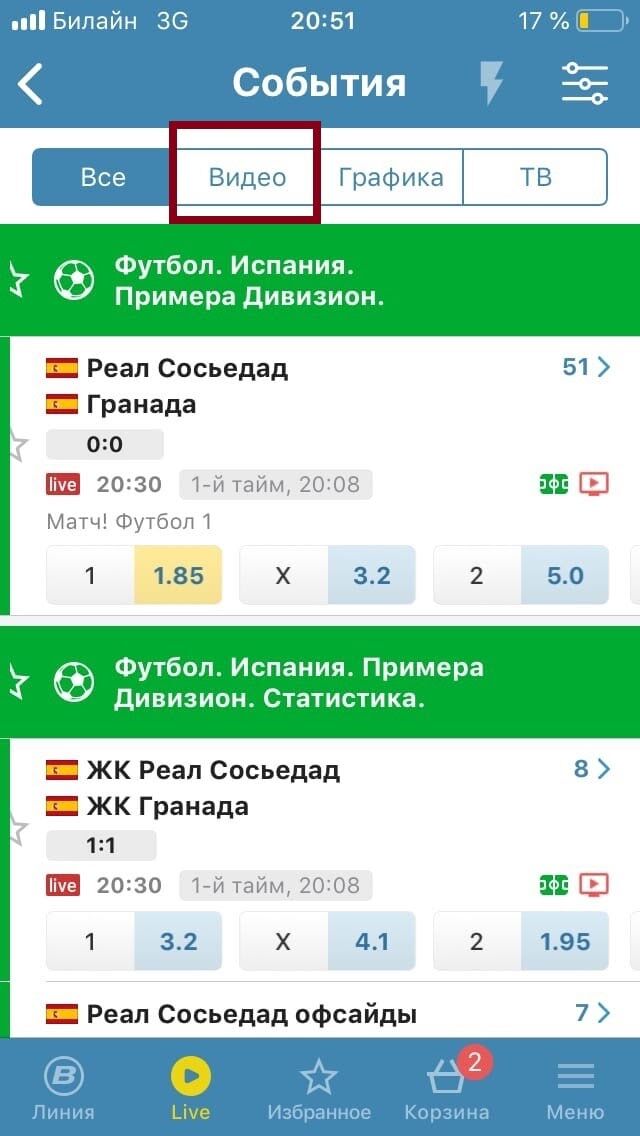Open the quick bet lightning icon
Viewport: 640px width, 1136px height.
(x=491, y=84)
